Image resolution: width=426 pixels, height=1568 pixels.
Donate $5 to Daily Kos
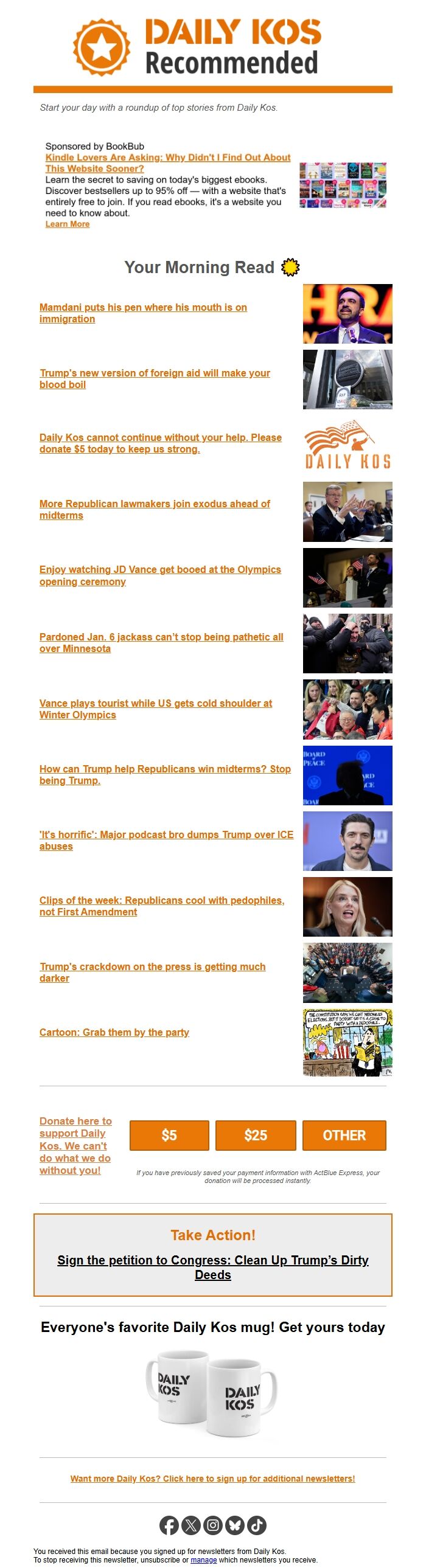169,1134
